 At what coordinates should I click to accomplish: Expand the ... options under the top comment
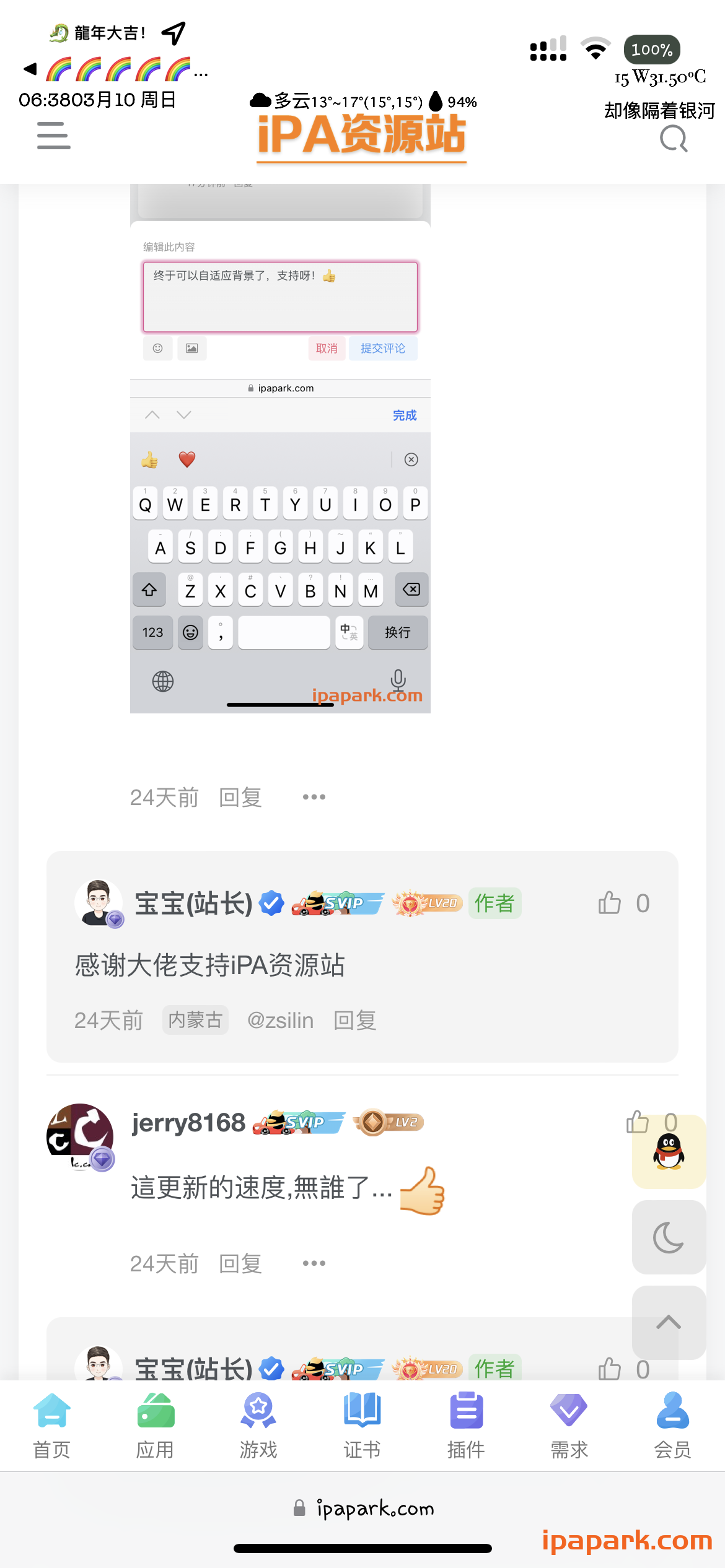(314, 797)
